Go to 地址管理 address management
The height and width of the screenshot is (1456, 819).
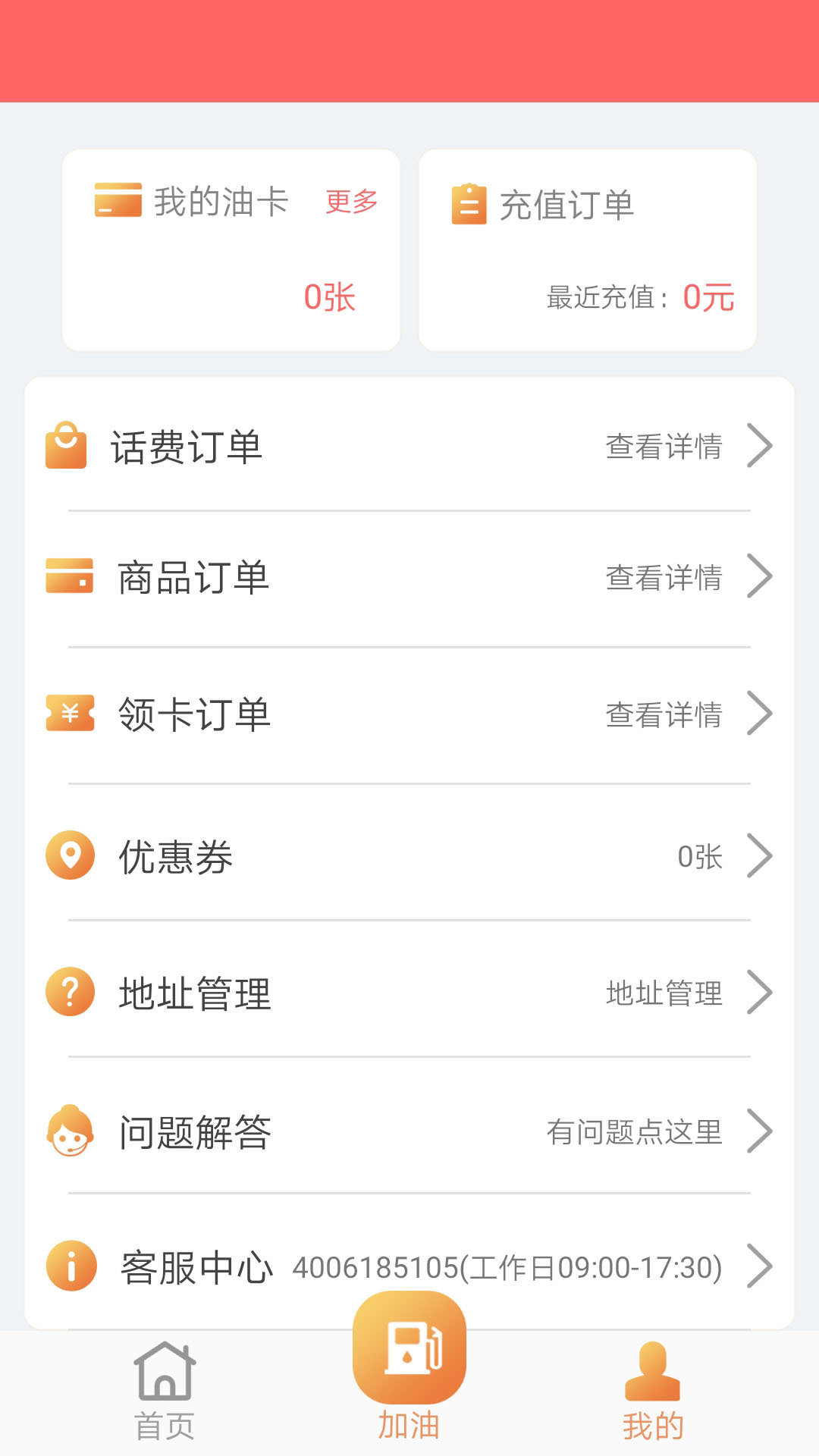tap(409, 993)
